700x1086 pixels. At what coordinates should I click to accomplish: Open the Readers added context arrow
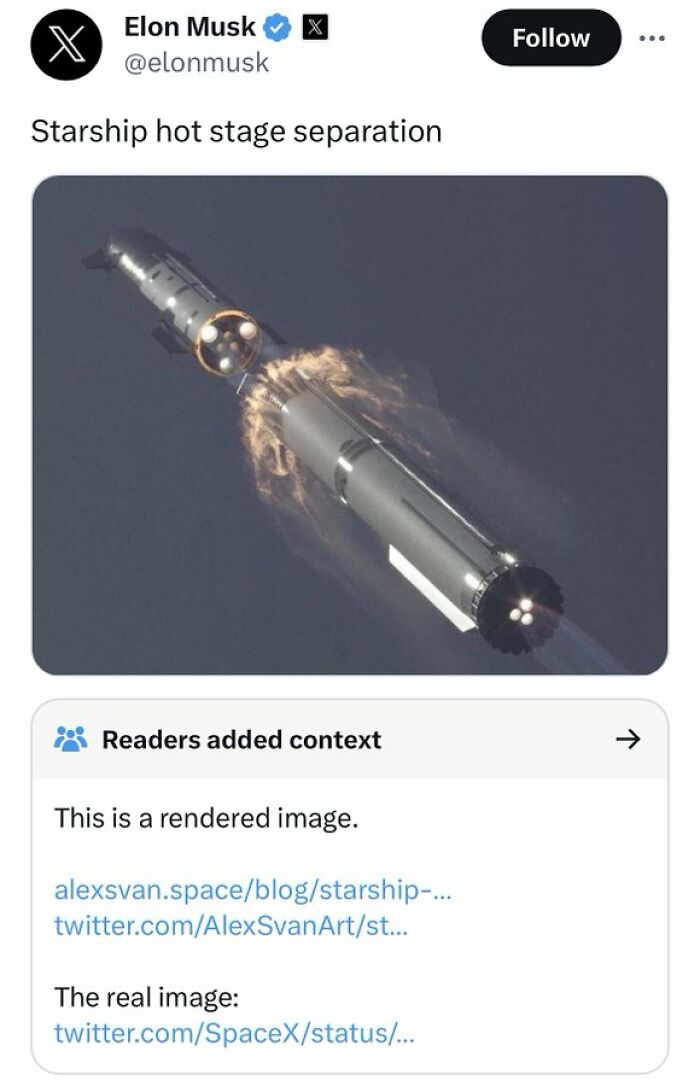click(x=627, y=740)
